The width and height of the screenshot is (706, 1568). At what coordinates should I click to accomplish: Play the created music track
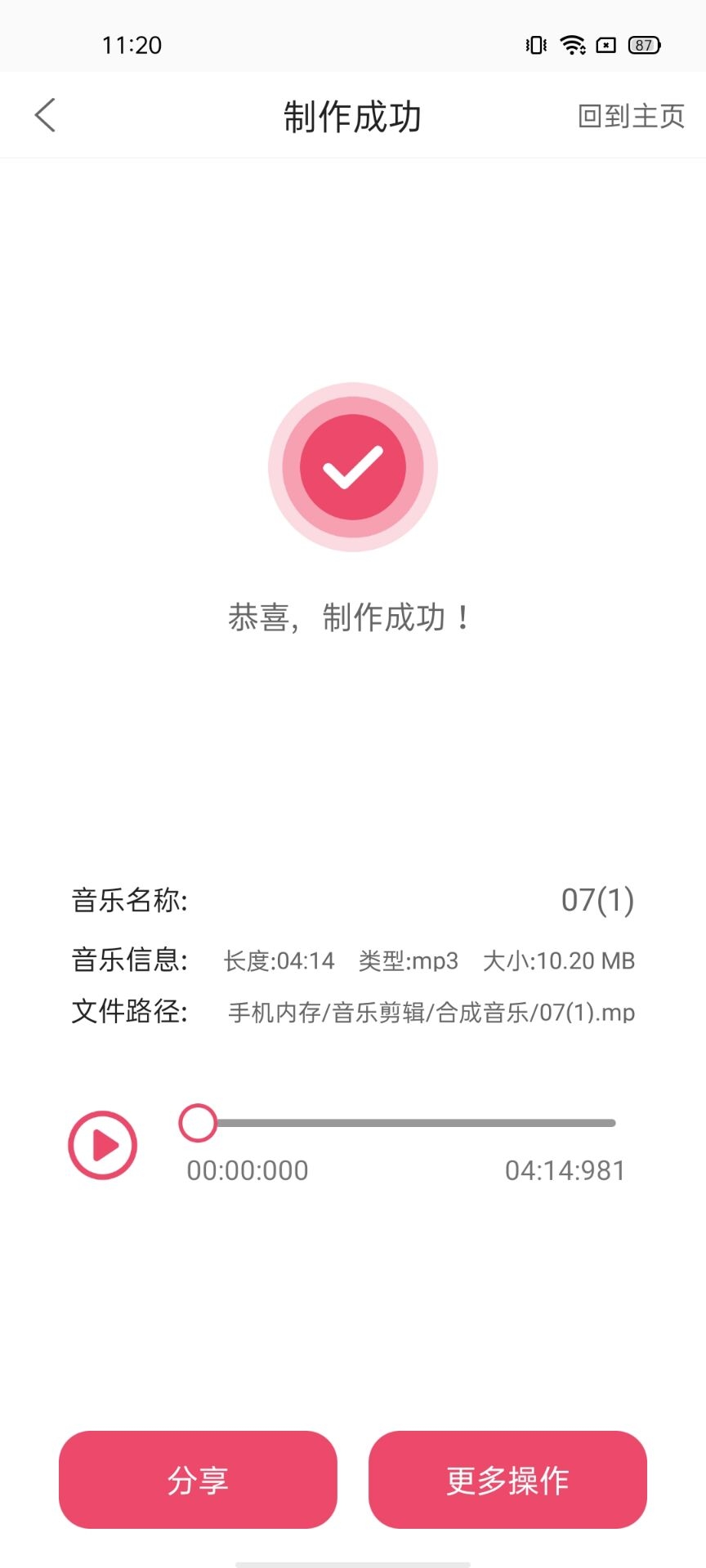coord(102,1145)
